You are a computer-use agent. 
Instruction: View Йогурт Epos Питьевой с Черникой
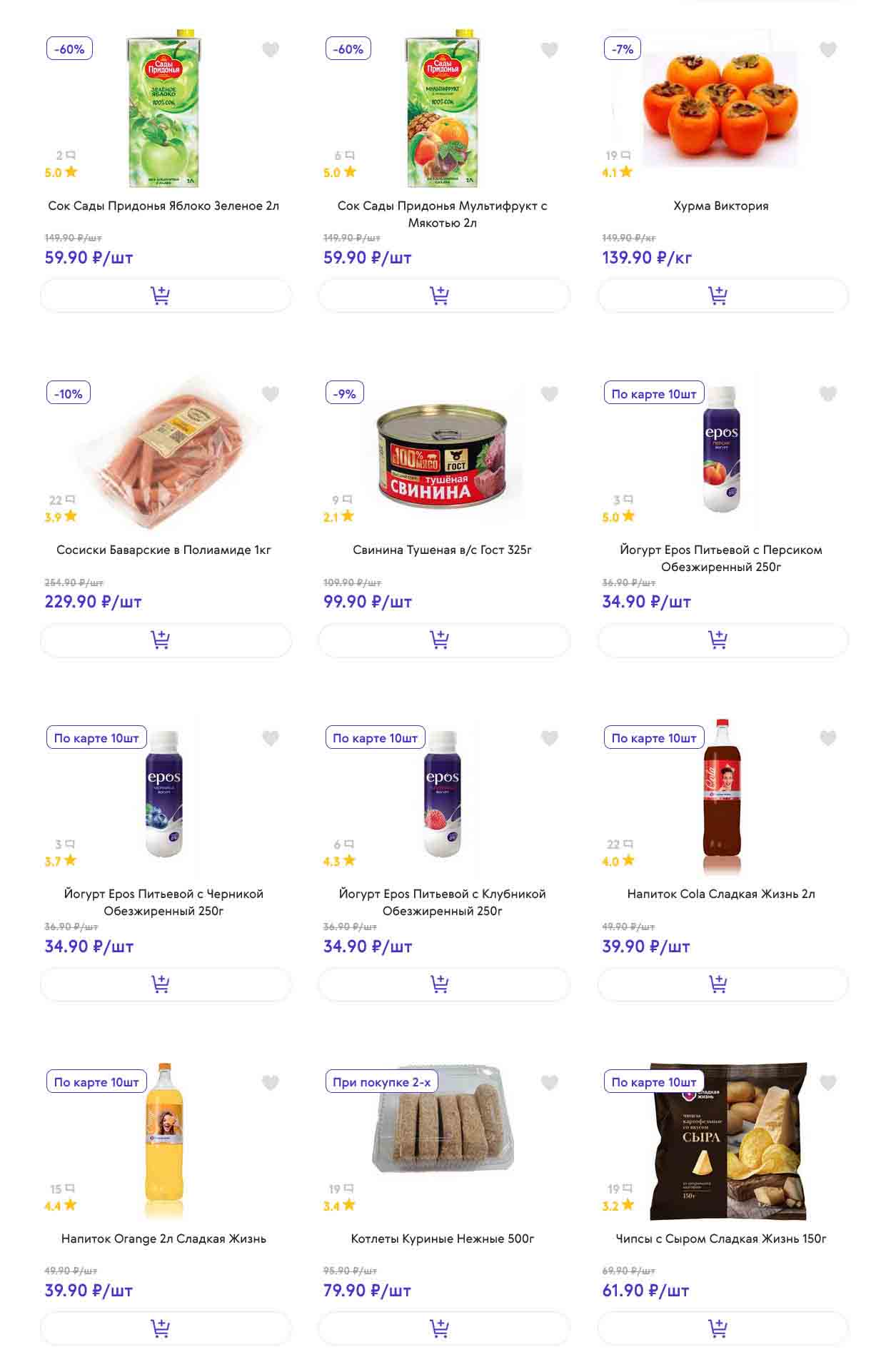pos(163,902)
